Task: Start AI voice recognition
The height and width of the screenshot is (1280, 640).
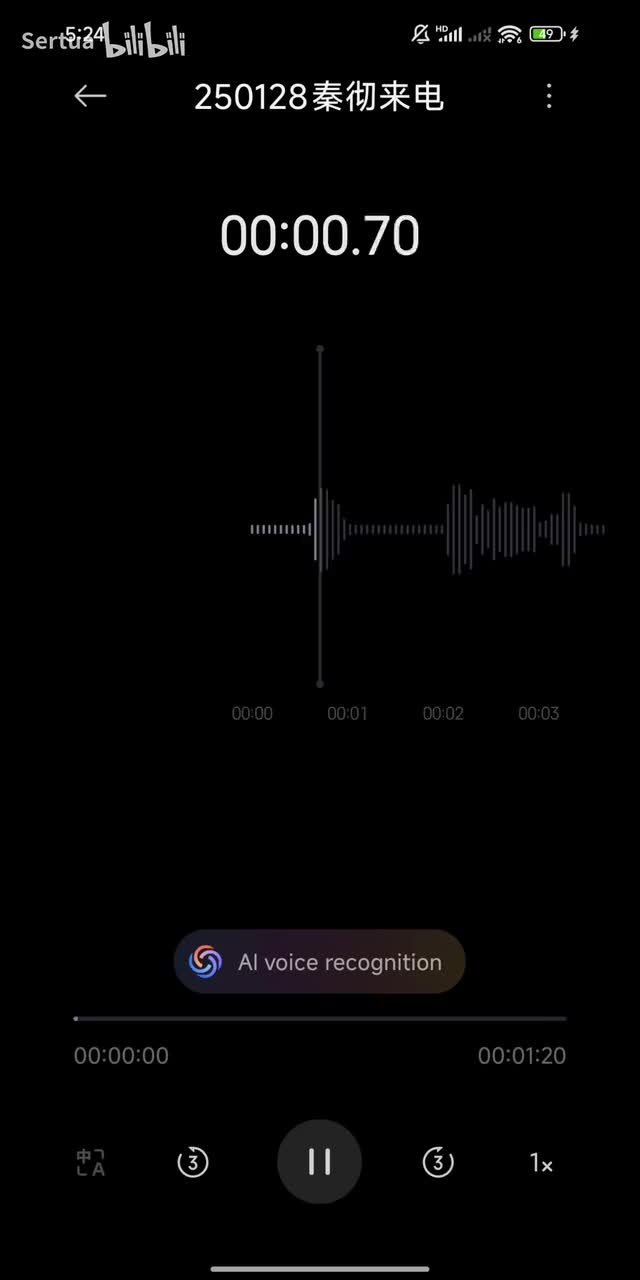Action: [x=319, y=962]
